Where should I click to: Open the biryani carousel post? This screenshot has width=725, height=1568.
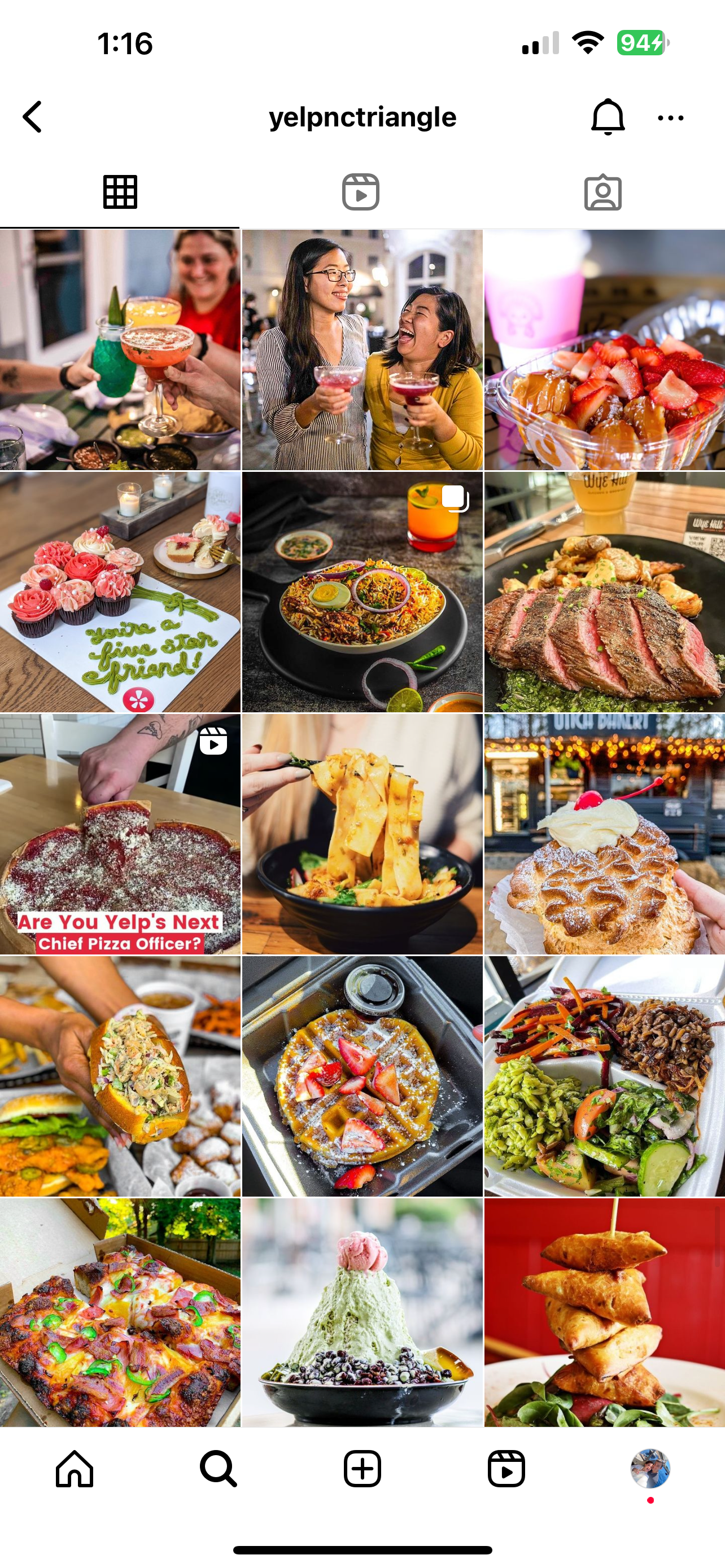click(362, 592)
